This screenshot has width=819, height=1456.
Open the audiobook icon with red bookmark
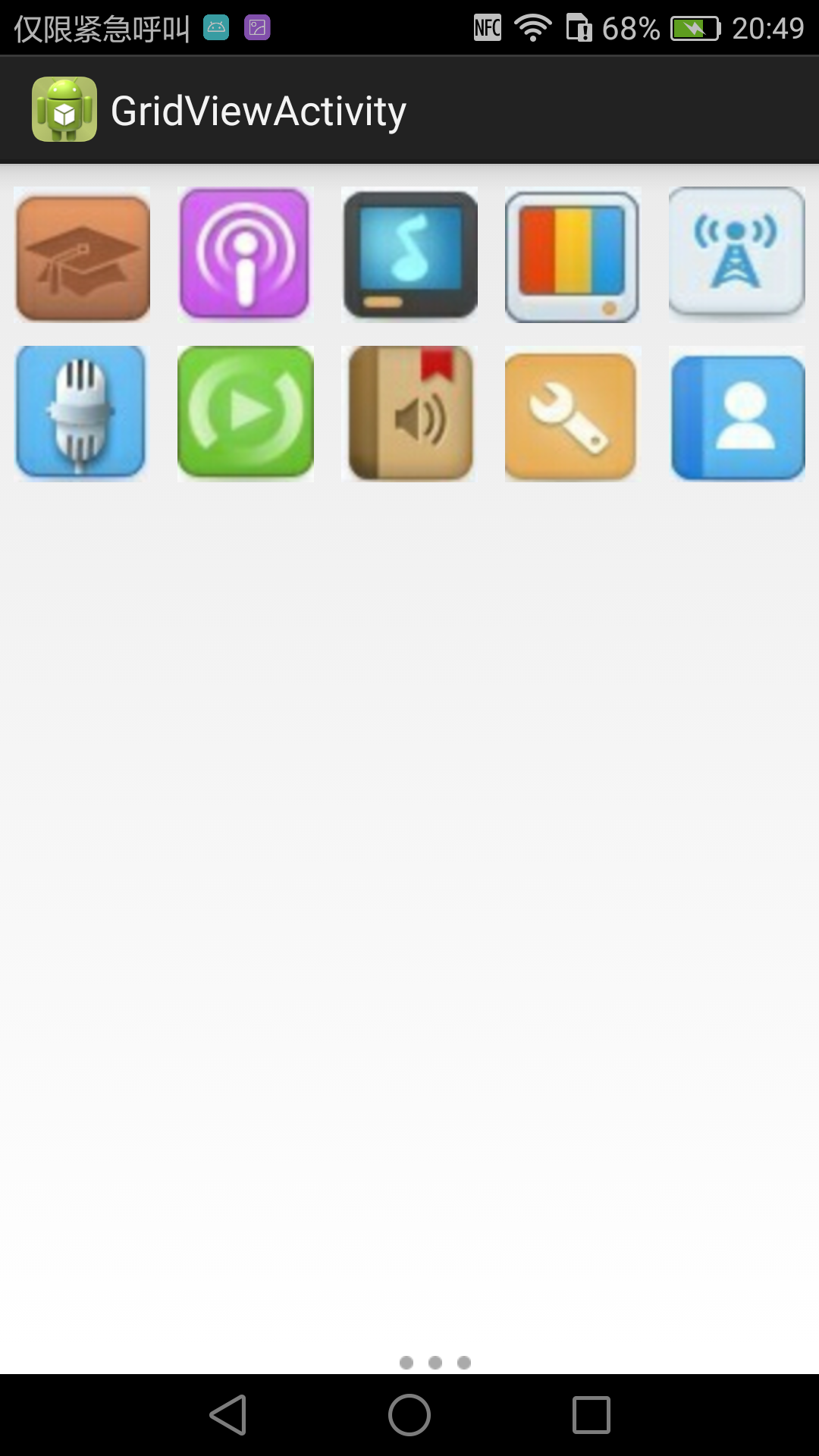coord(409,414)
